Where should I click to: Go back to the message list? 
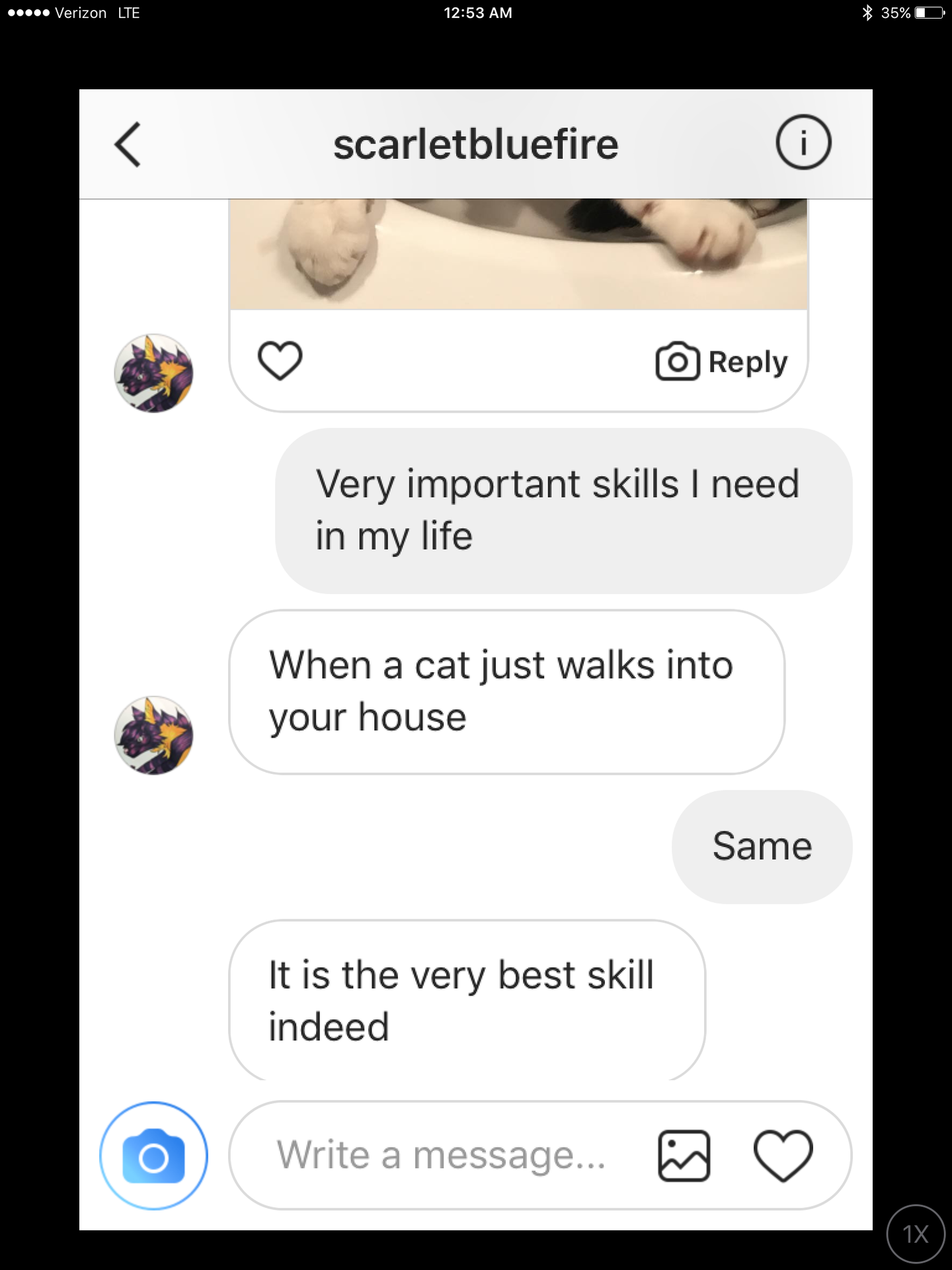click(128, 144)
